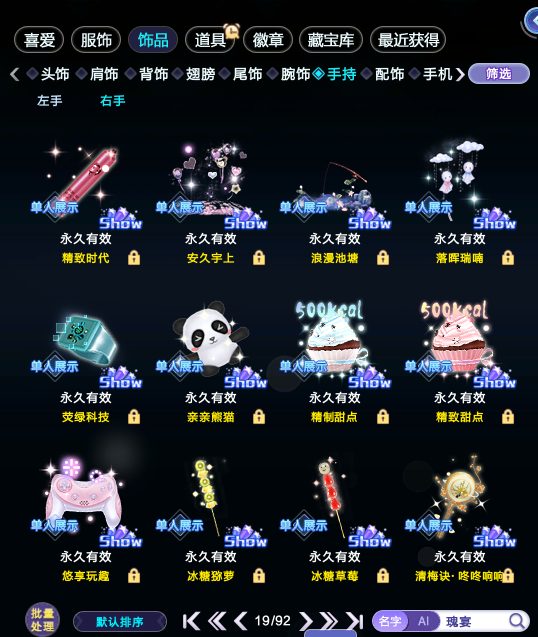Open 批量处理 batch processing
538x637 pixels.
click(42, 620)
